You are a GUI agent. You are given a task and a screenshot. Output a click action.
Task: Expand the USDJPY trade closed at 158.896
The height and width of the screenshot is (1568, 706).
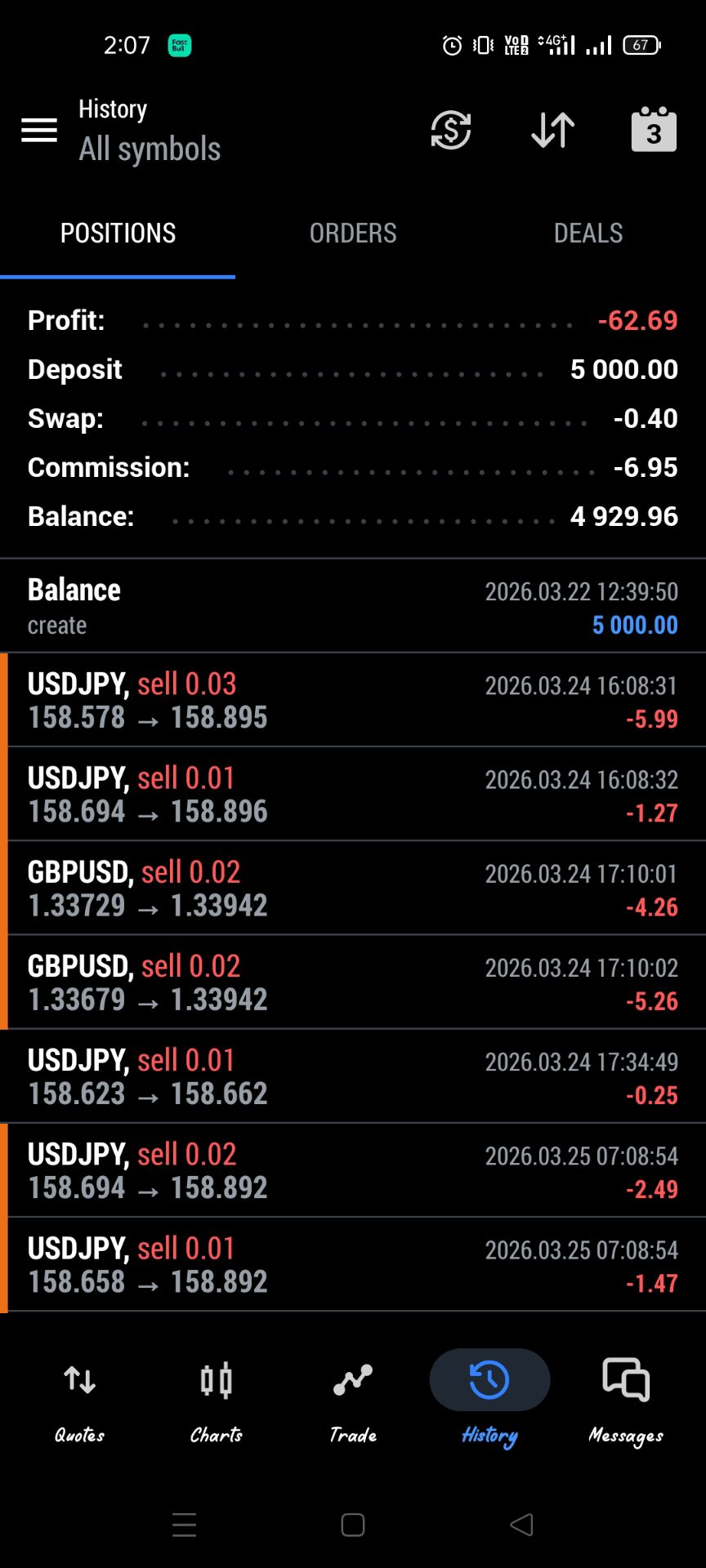point(353,795)
